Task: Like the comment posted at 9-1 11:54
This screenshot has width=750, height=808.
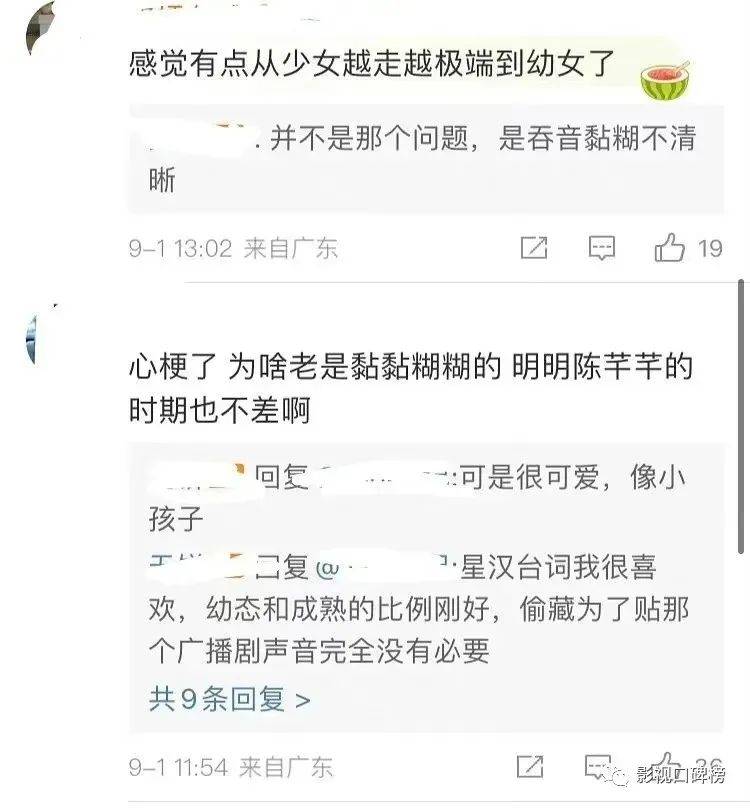Action: (x=668, y=767)
